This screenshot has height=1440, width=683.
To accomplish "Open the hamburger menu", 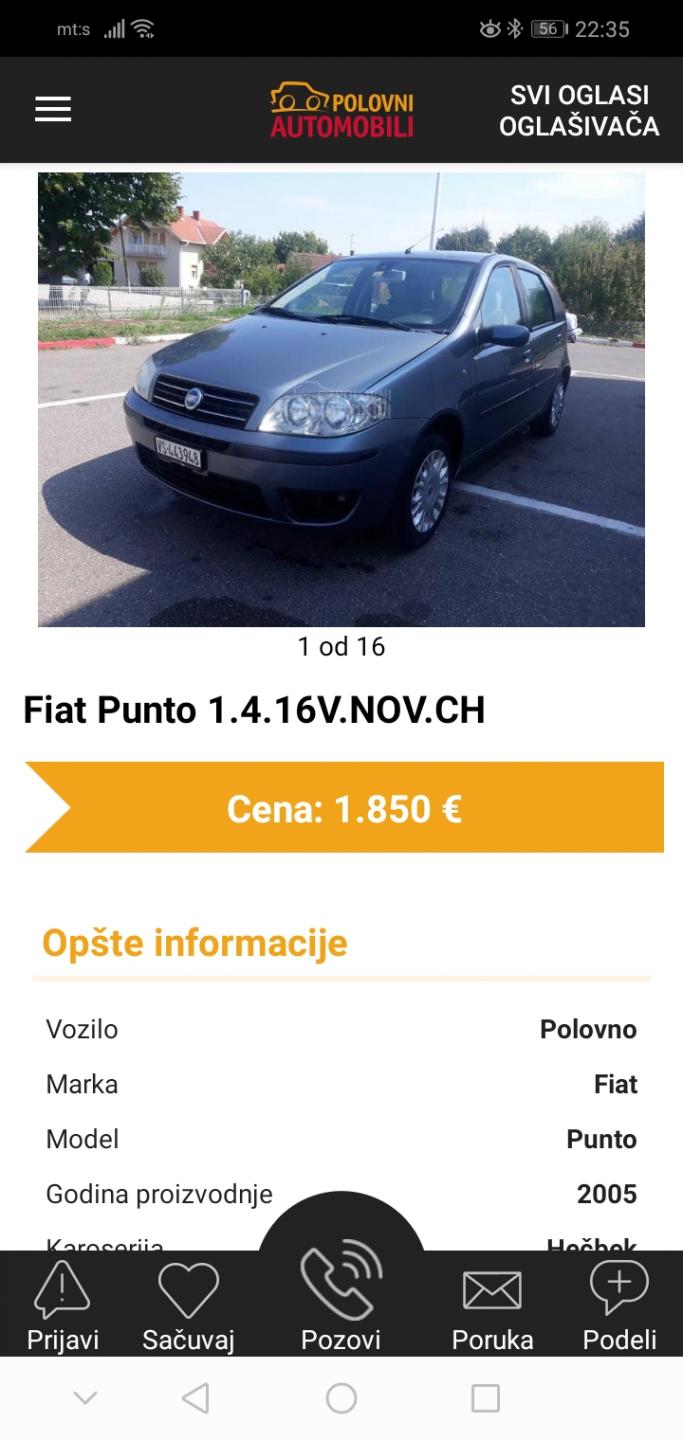I will coord(53,109).
